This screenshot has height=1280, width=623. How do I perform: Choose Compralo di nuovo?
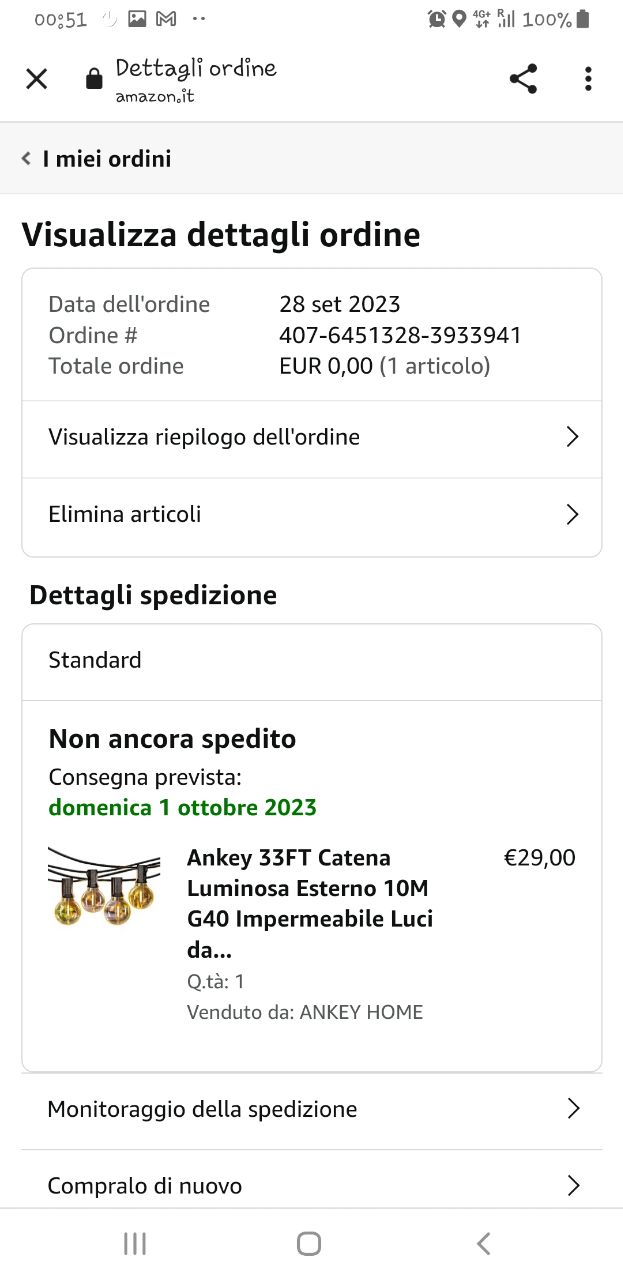point(312,1186)
